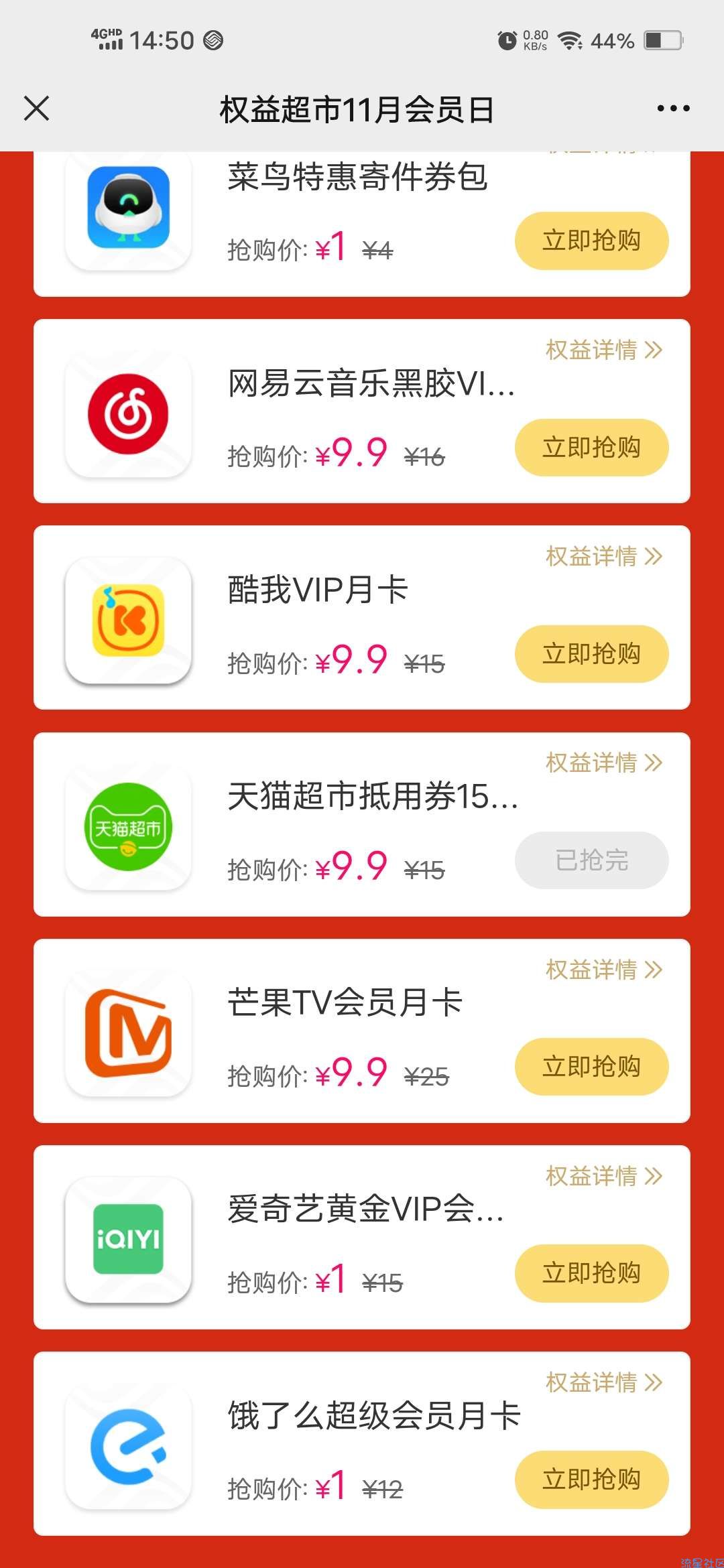
Task: Grab the 酷我VIP月卡 offer
Action: coord(591,654)
